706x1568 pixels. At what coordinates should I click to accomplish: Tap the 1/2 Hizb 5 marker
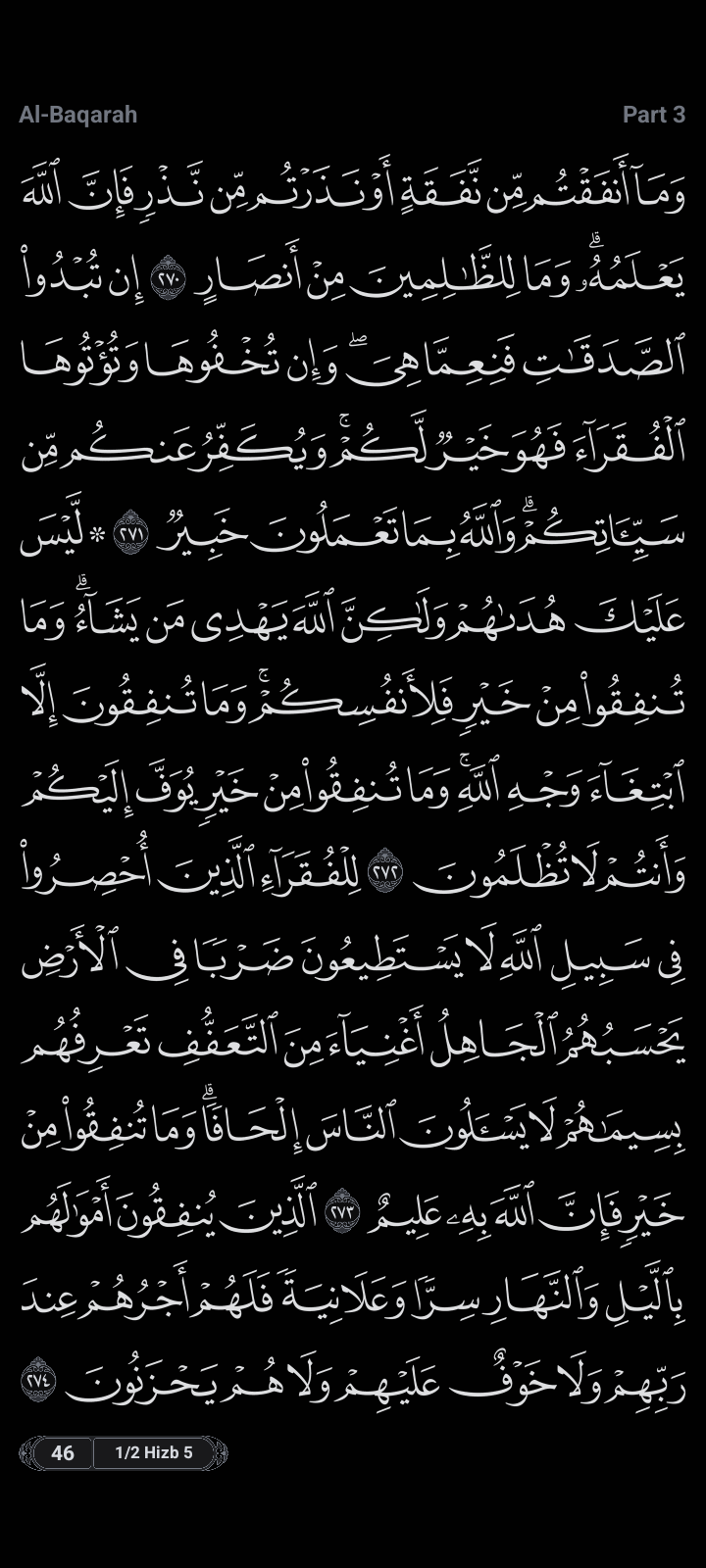coord(154,1452)
